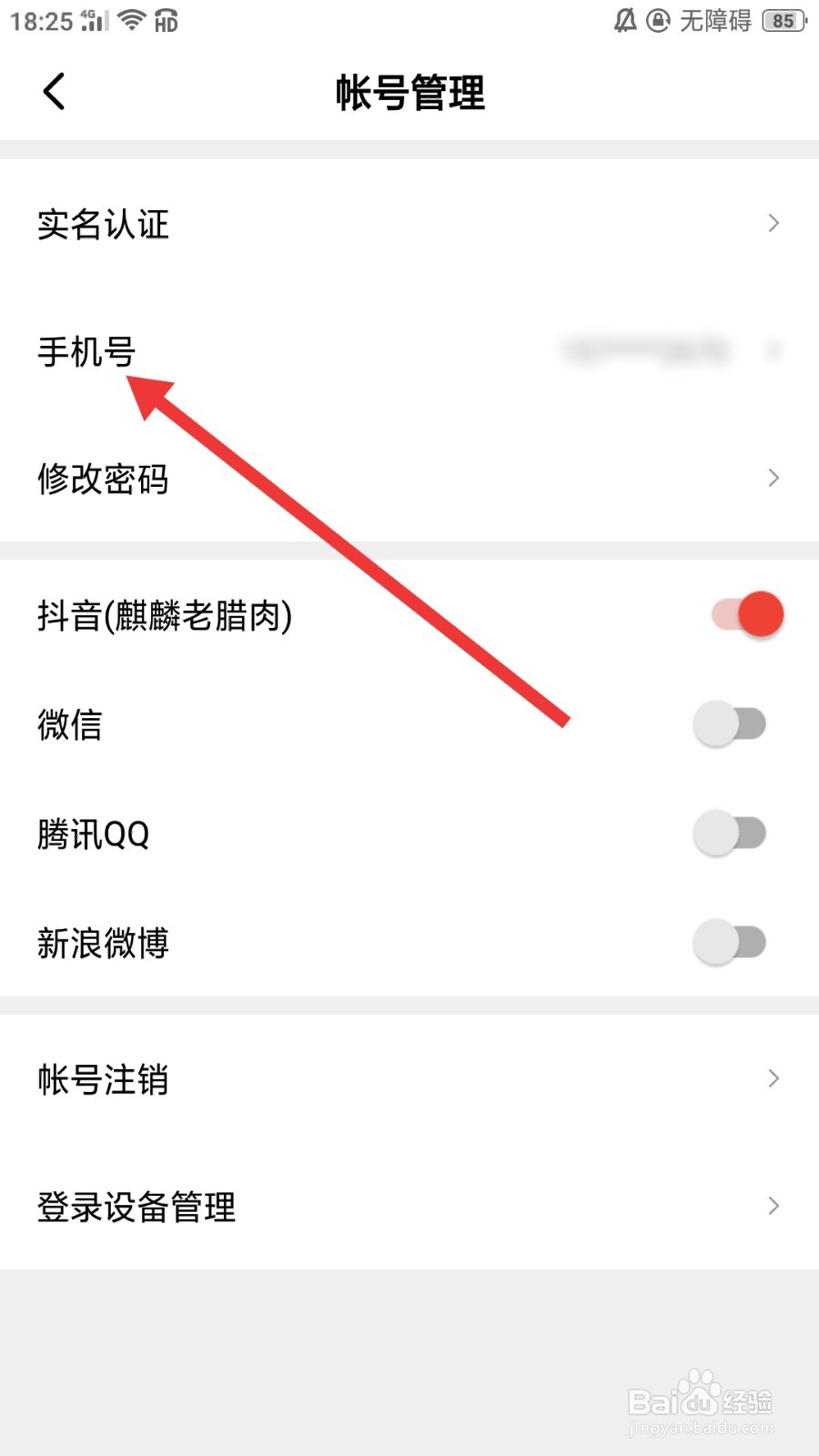Click the blurred phone number text

pyautogui.click(x=646, y=349)
